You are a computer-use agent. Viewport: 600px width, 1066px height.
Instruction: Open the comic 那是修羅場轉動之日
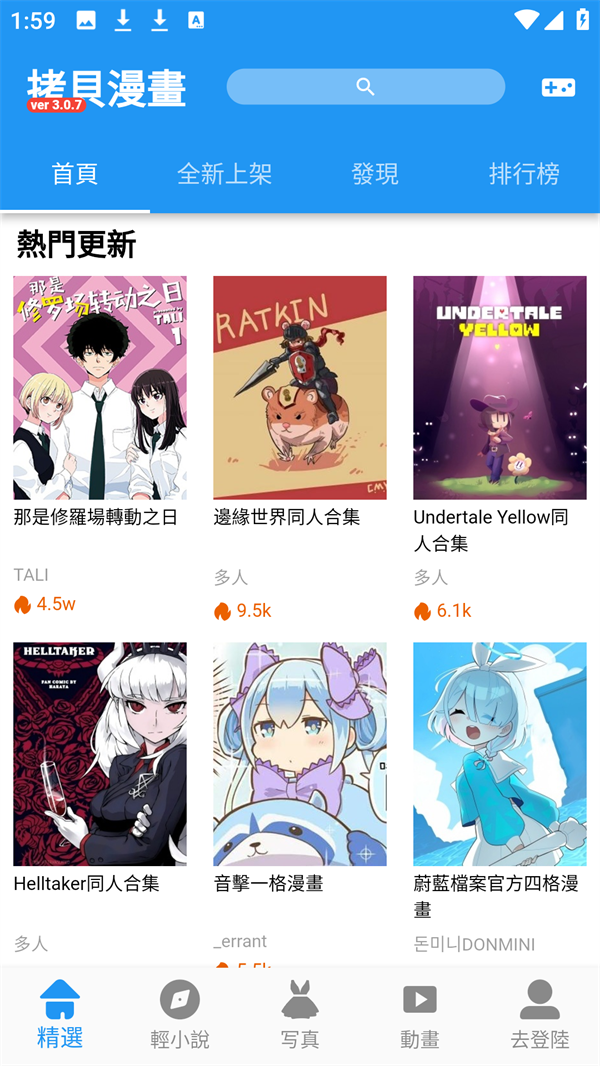pyautogui.click(x=100, y=388)
